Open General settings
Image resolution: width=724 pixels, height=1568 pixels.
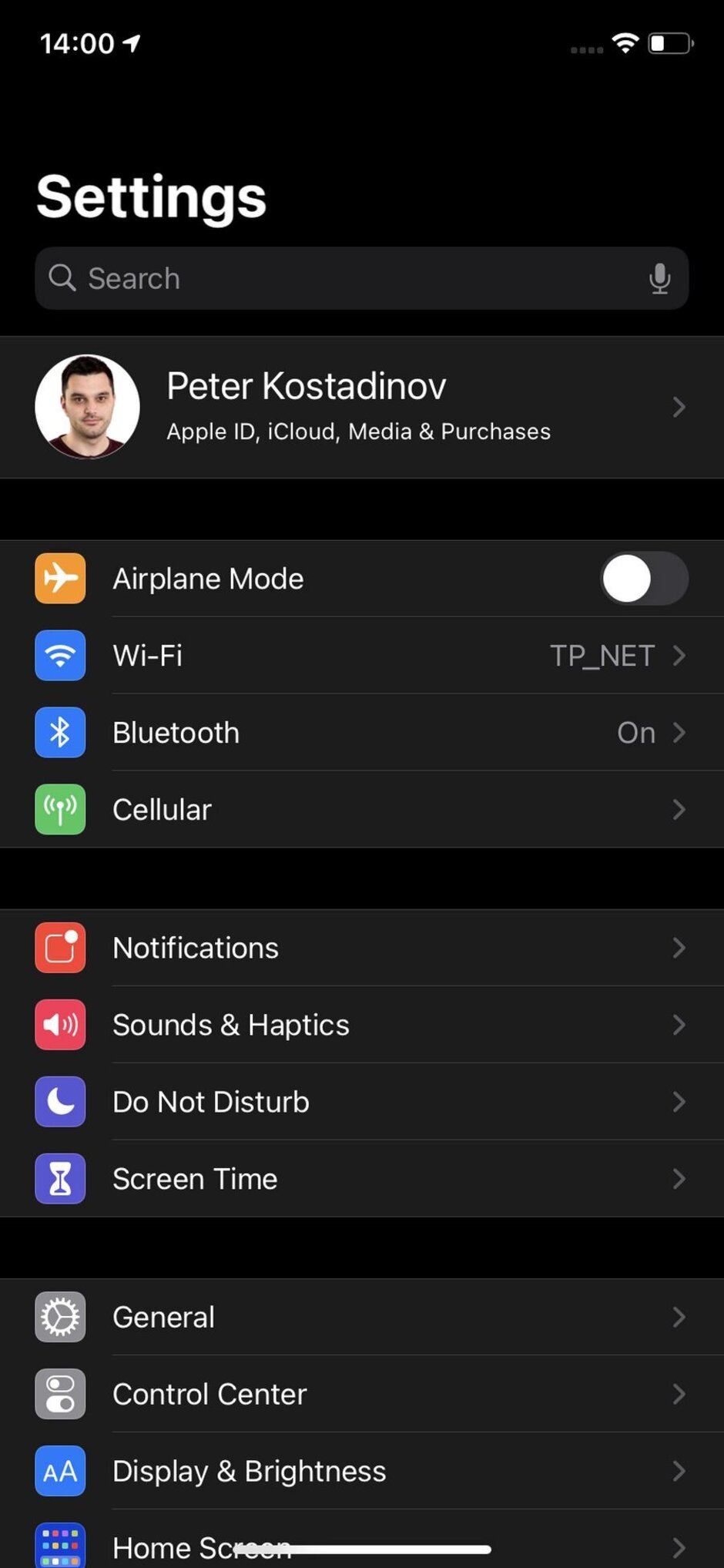point(361,1317)
